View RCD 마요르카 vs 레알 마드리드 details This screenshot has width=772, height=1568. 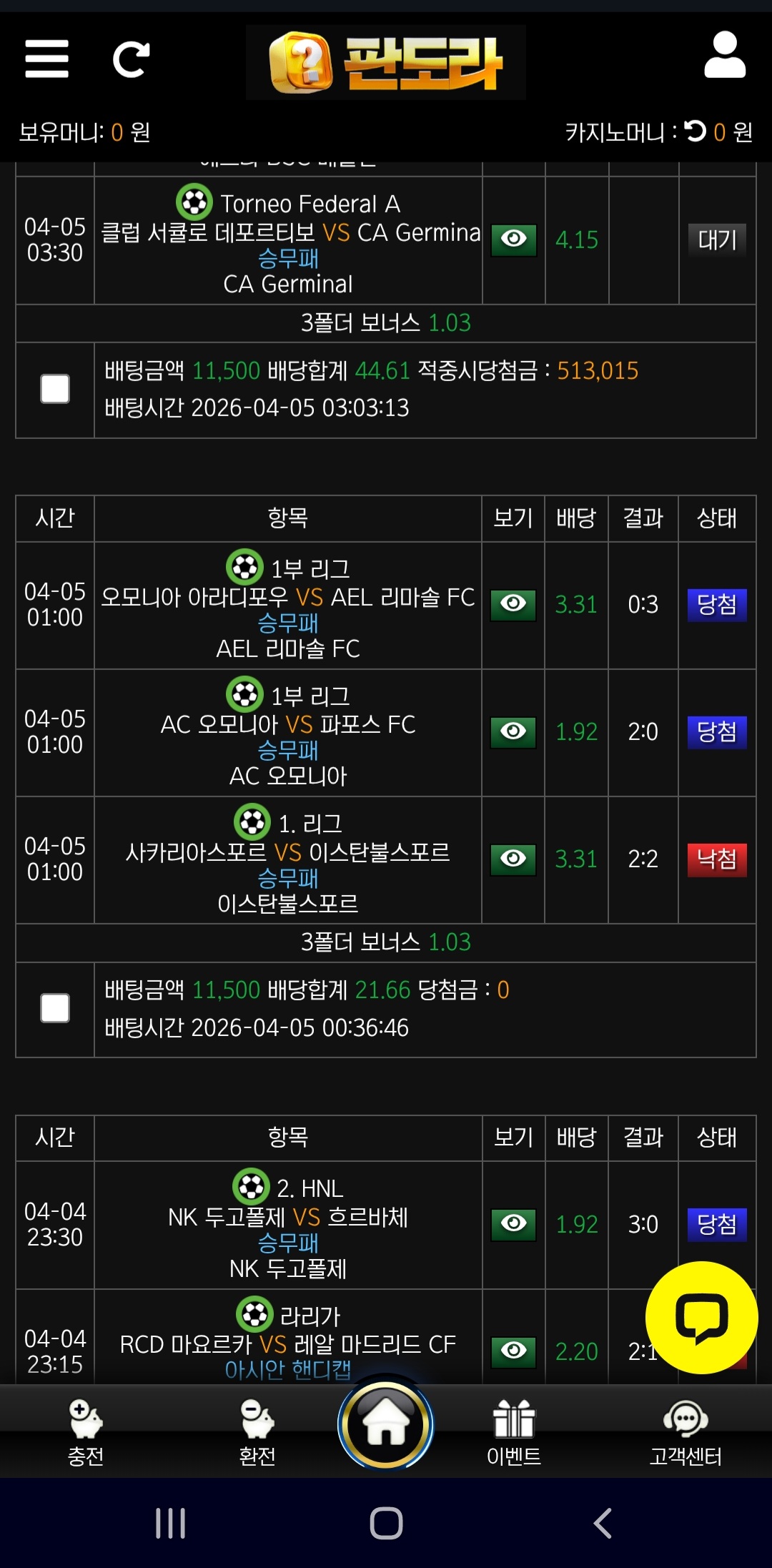pos(513,1351)
